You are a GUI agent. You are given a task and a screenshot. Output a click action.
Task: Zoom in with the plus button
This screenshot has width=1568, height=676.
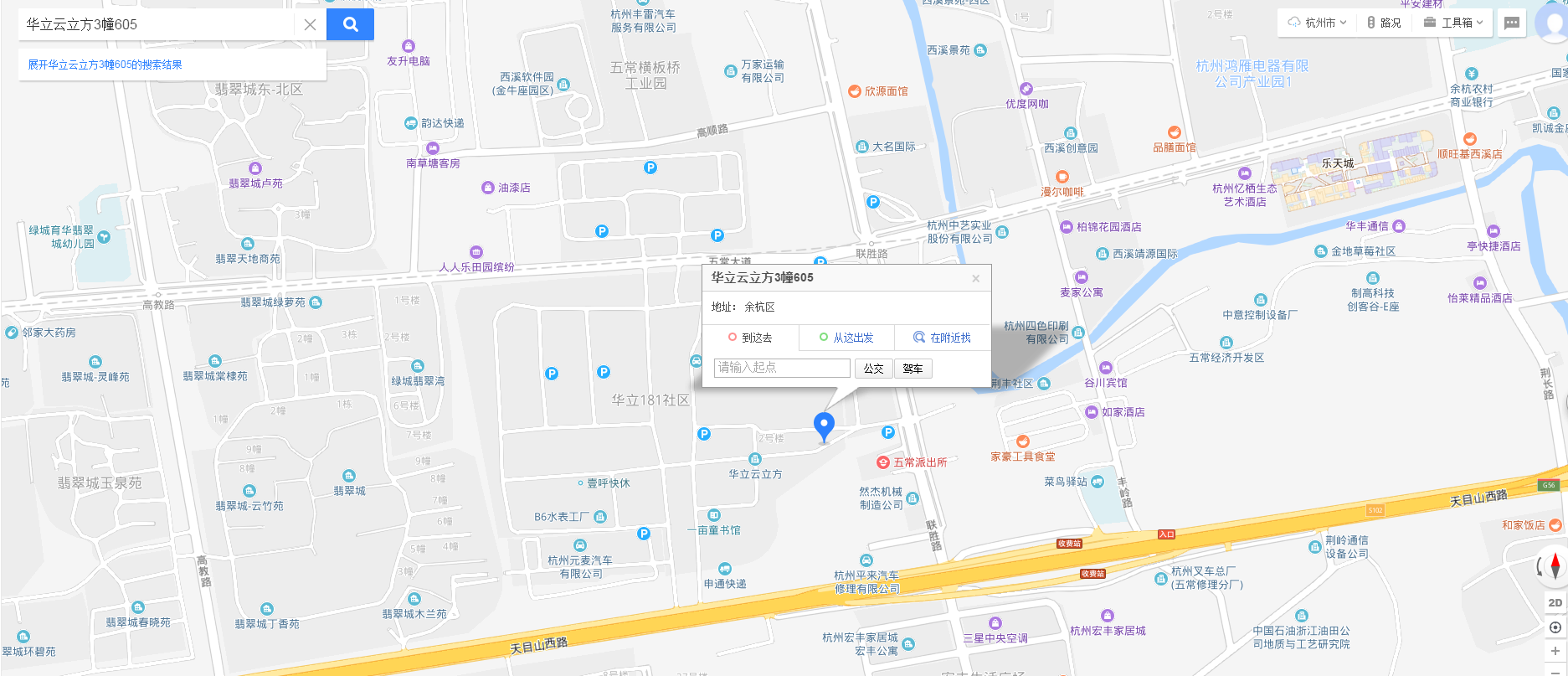(1555, 651)
